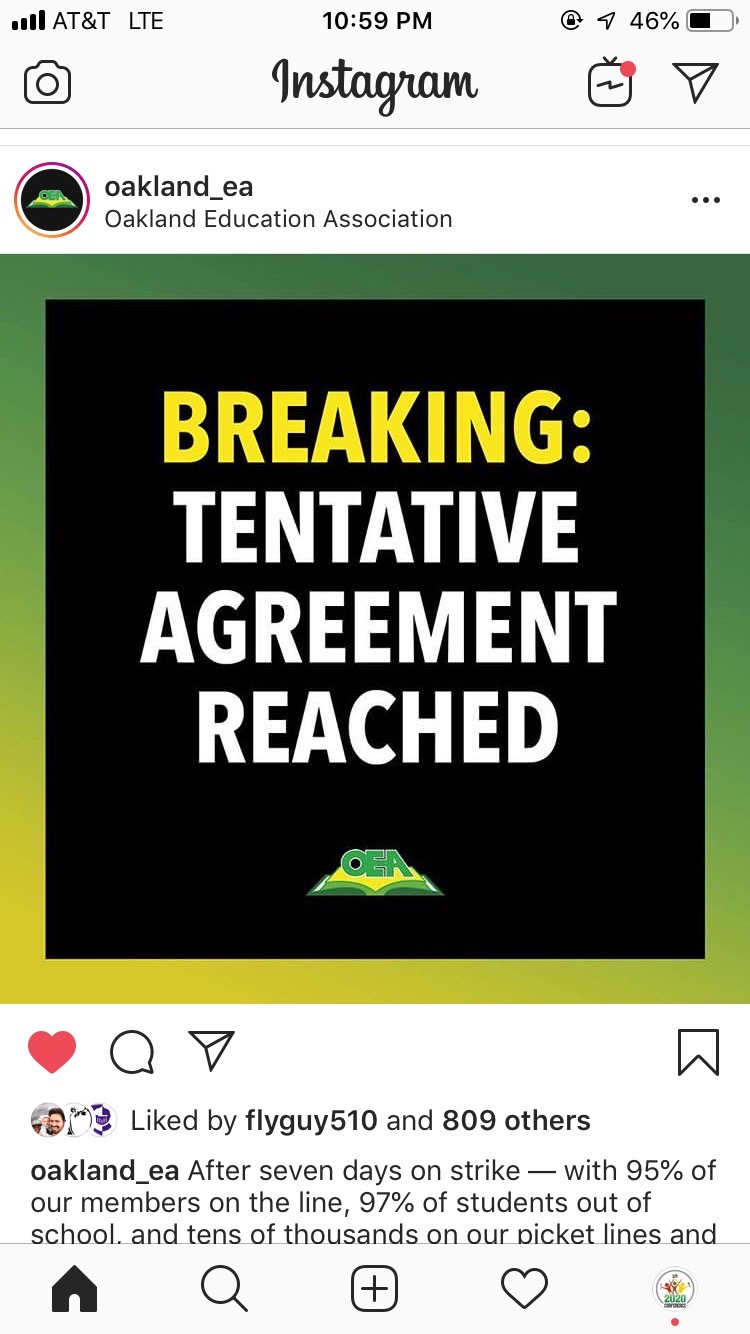This screenshot has height=1334, width=750.
Task: Bookmark the oakland_ea post
Action: (x=697, y=1052)
